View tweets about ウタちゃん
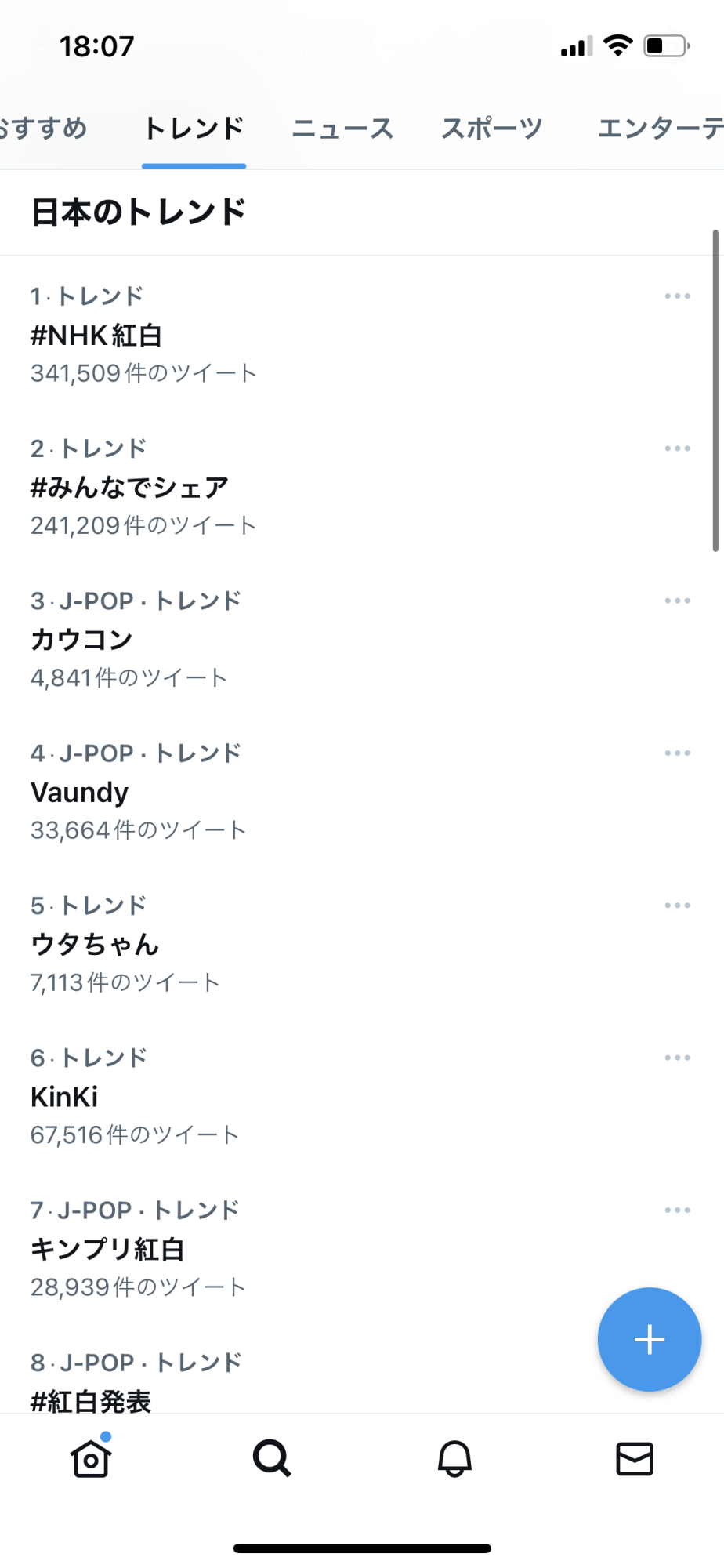 (x=95, y=945)
